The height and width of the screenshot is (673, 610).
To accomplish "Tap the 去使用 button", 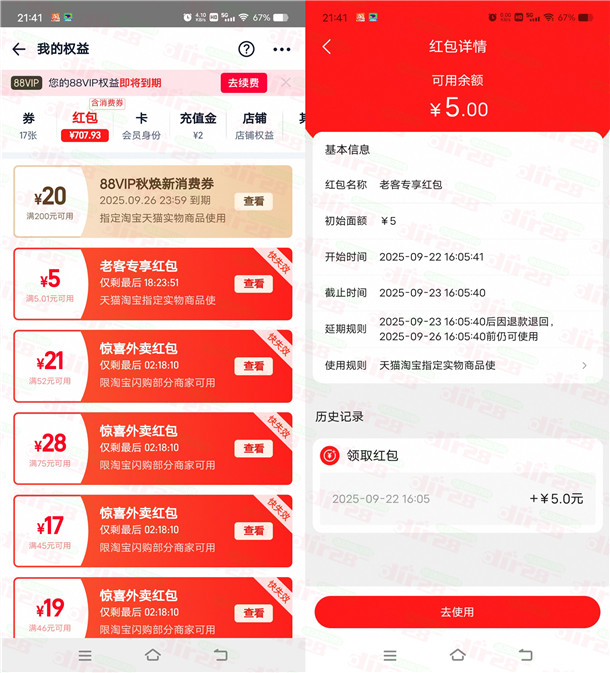I will point(457,611).
